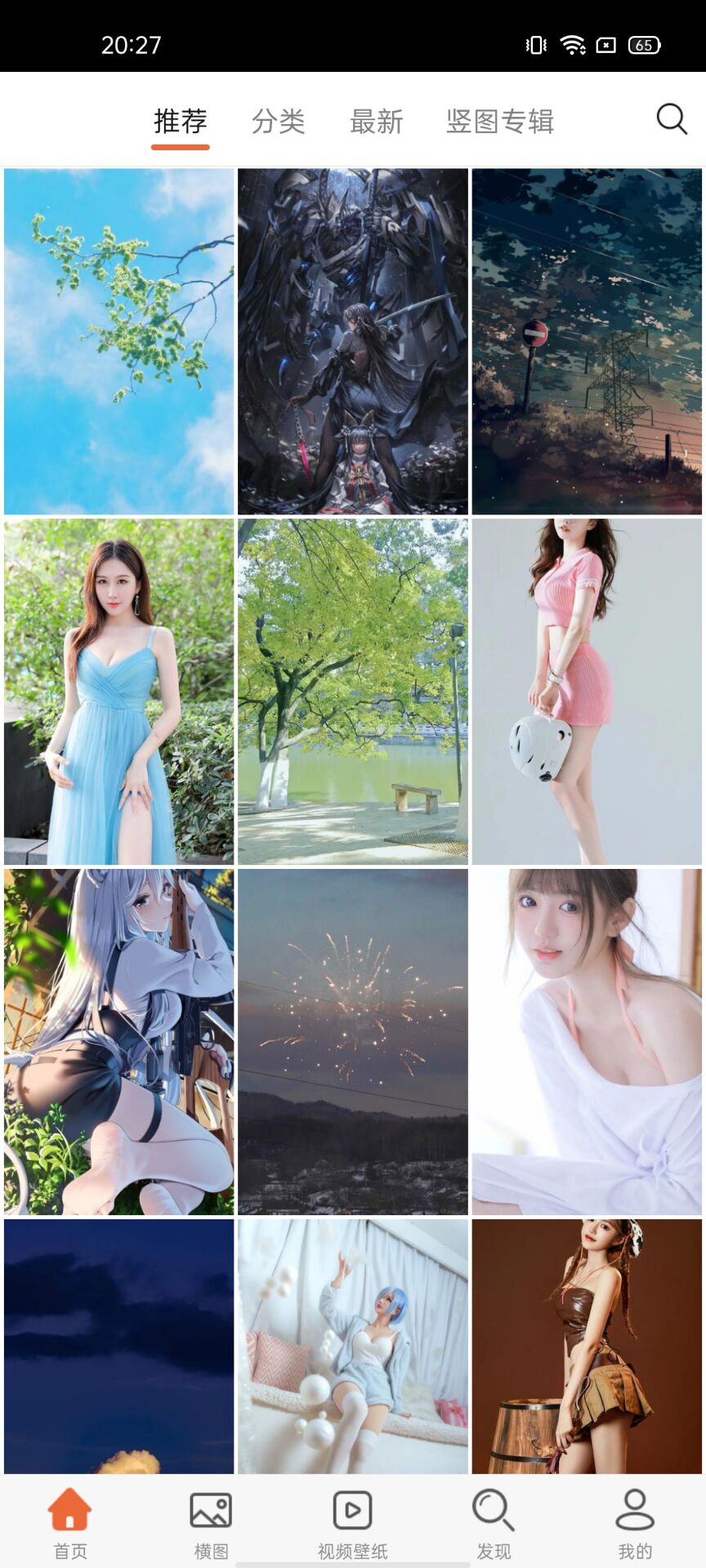Open the 我的 profile tab

click(635, 1524)
